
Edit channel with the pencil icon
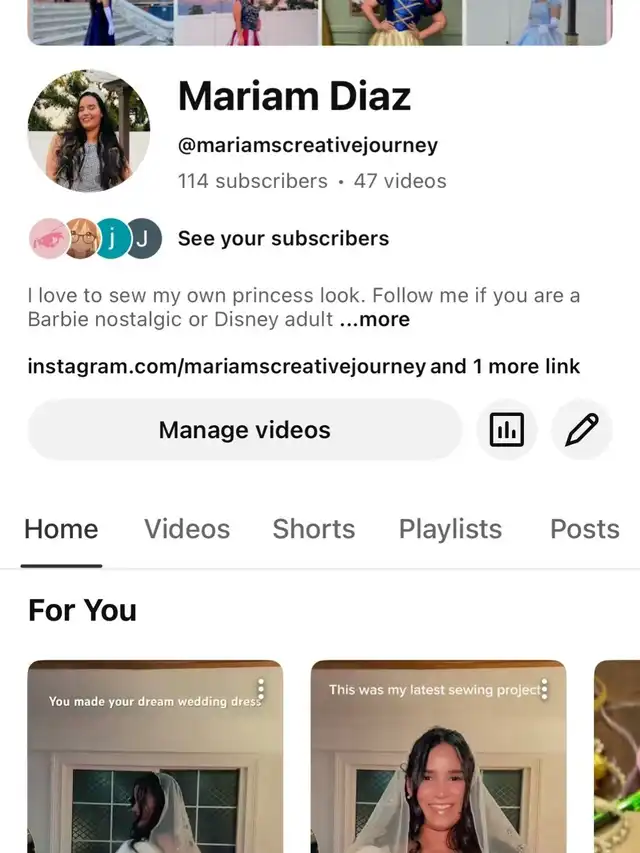coord(581,430)
